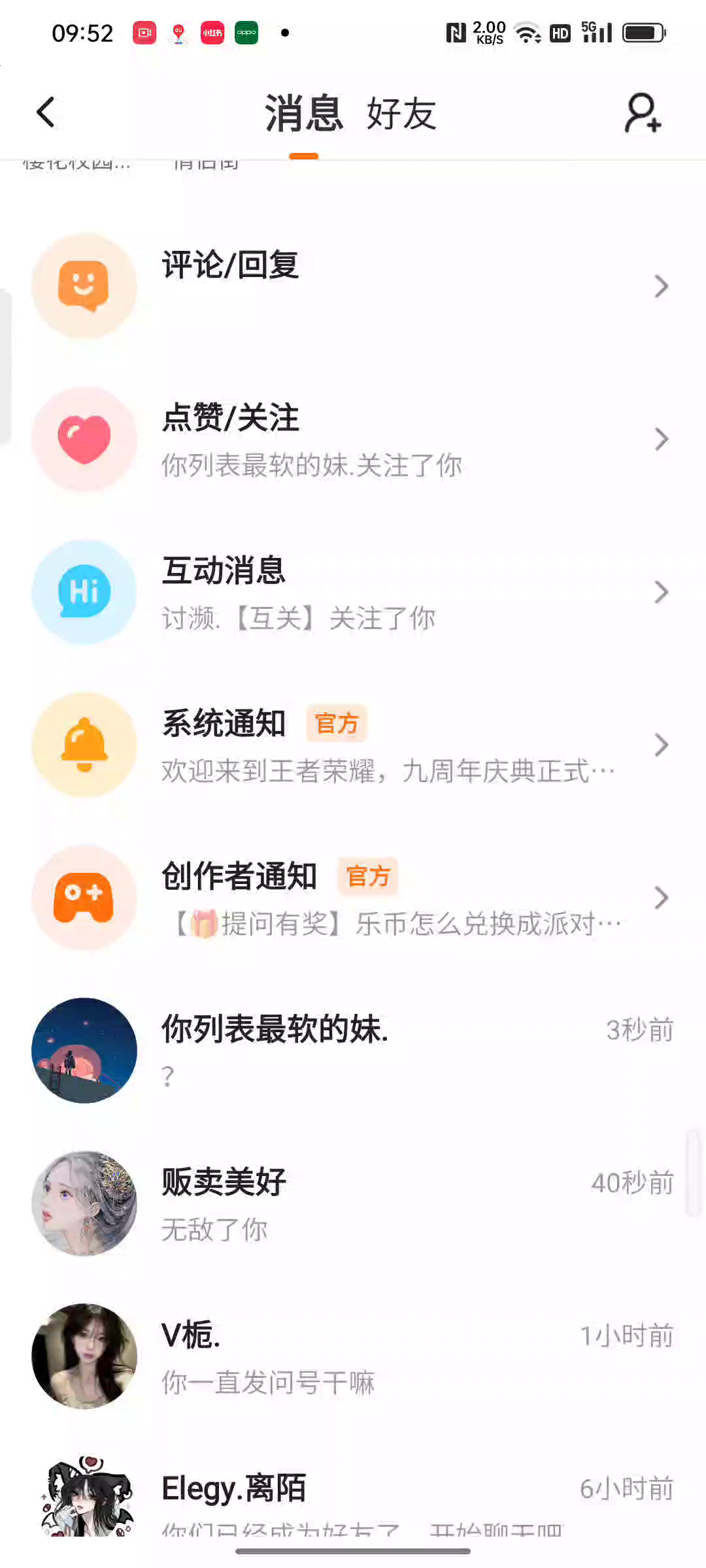Open the add friend icon
This screenshot has height=1568, width=706.
click(643, 113)
